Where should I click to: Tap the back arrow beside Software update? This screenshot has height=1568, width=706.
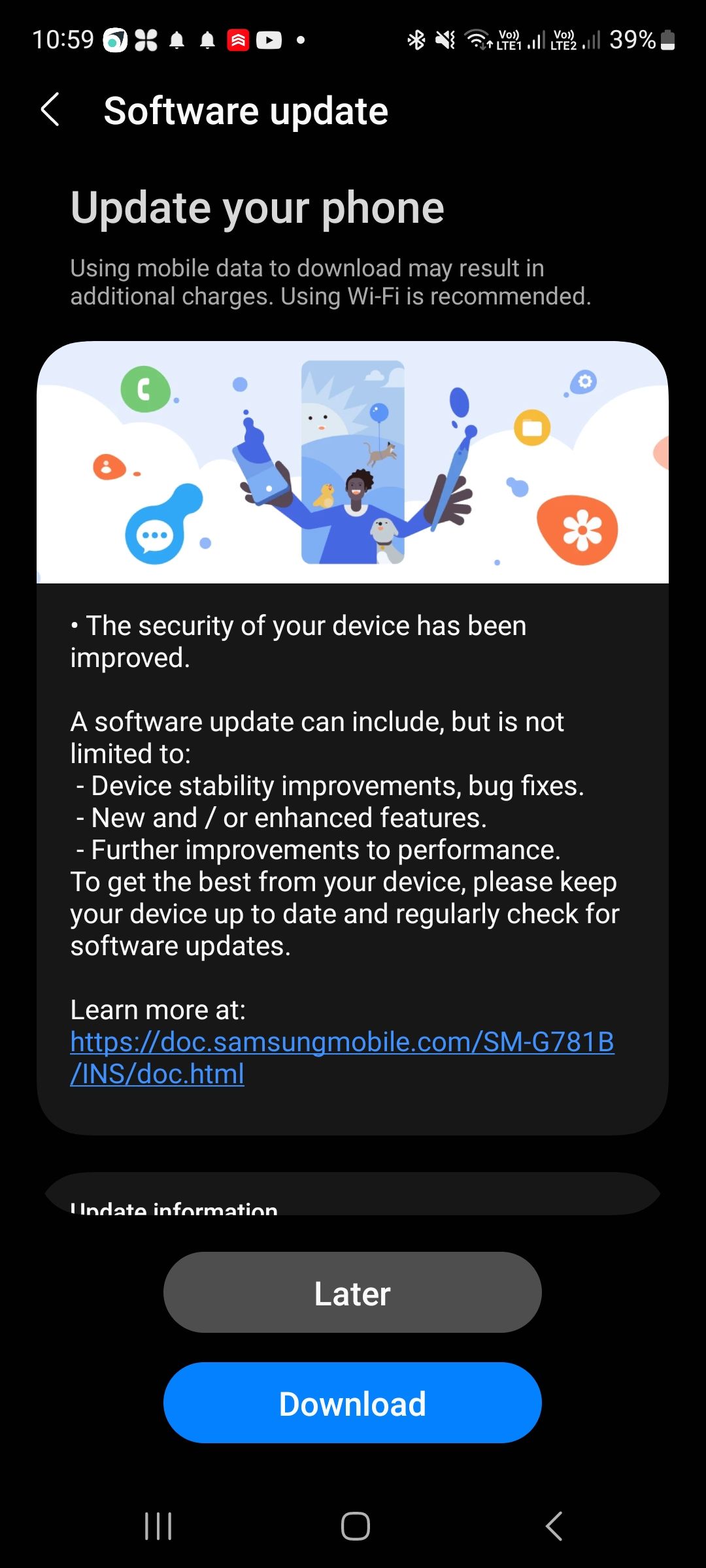pos(51,110)
